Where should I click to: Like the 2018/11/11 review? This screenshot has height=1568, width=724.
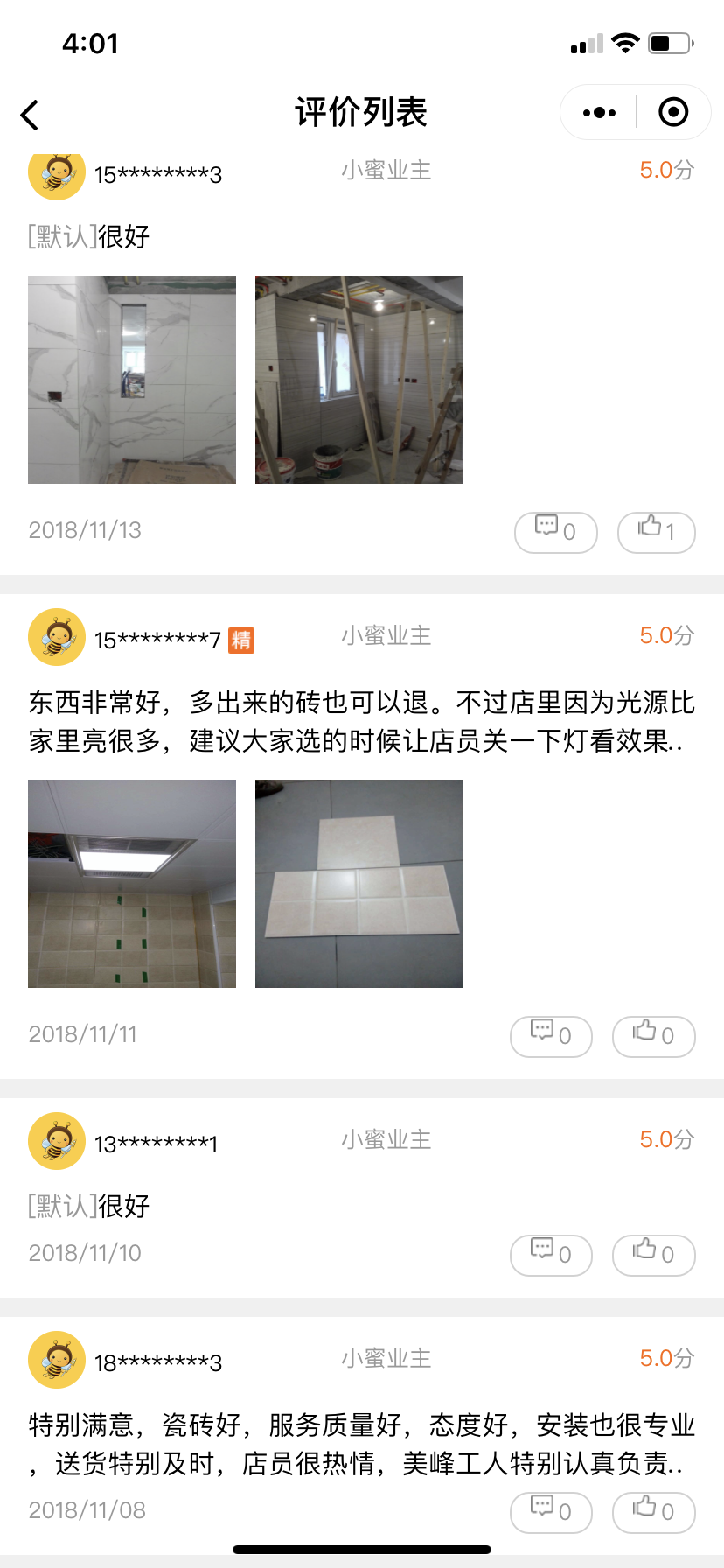click(x=654, y=1036)
